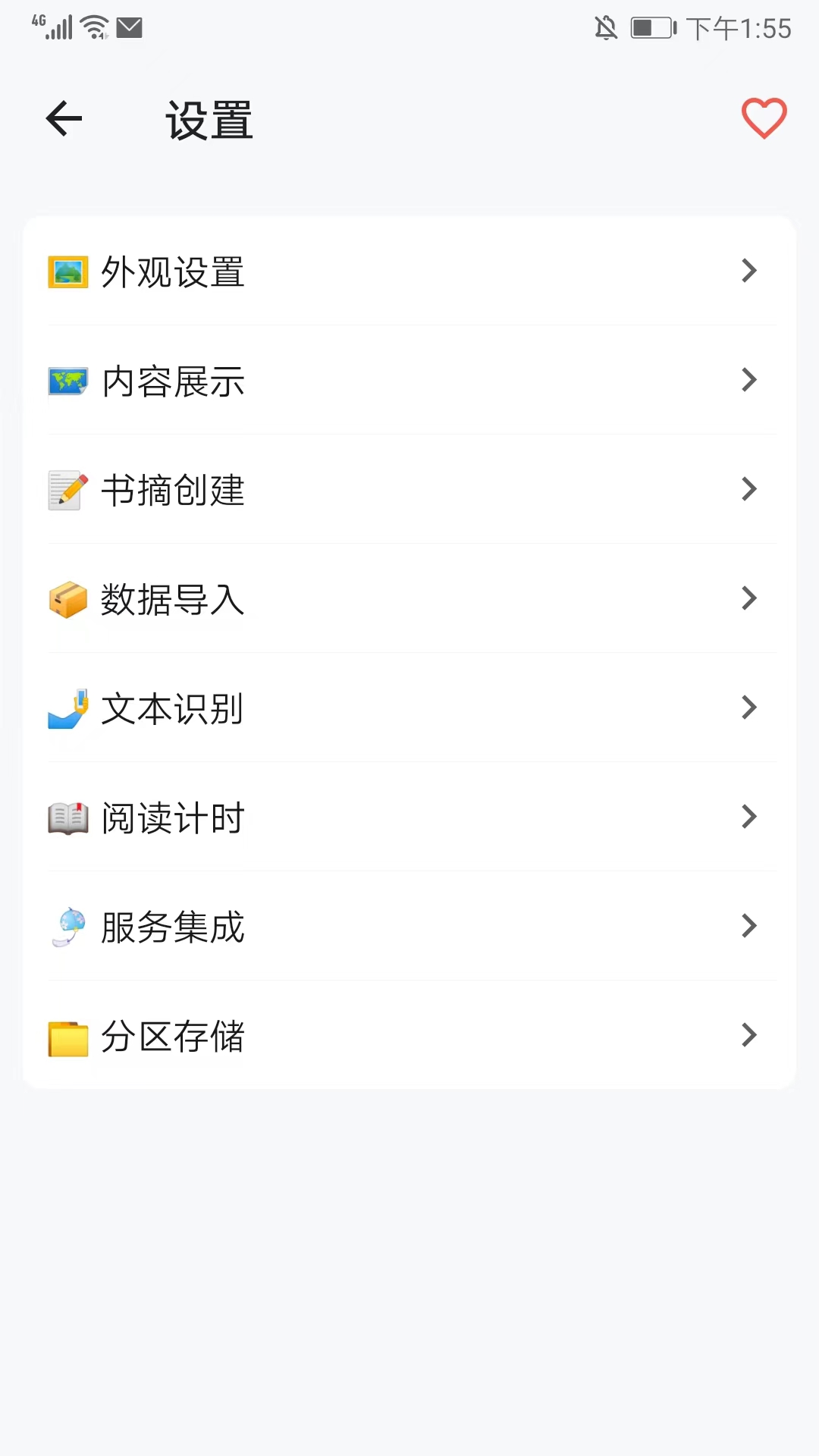The width and height of the screenshot is (819, 1456).
Task: Click the back arrow at top left
Action: pyautogui.click(x=64, y=118)
